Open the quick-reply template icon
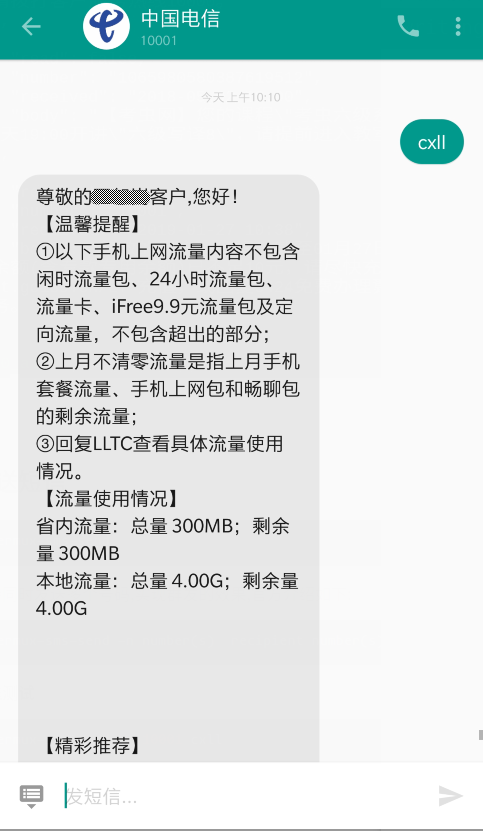The image size is (483, 831). [x=31, y=797]
